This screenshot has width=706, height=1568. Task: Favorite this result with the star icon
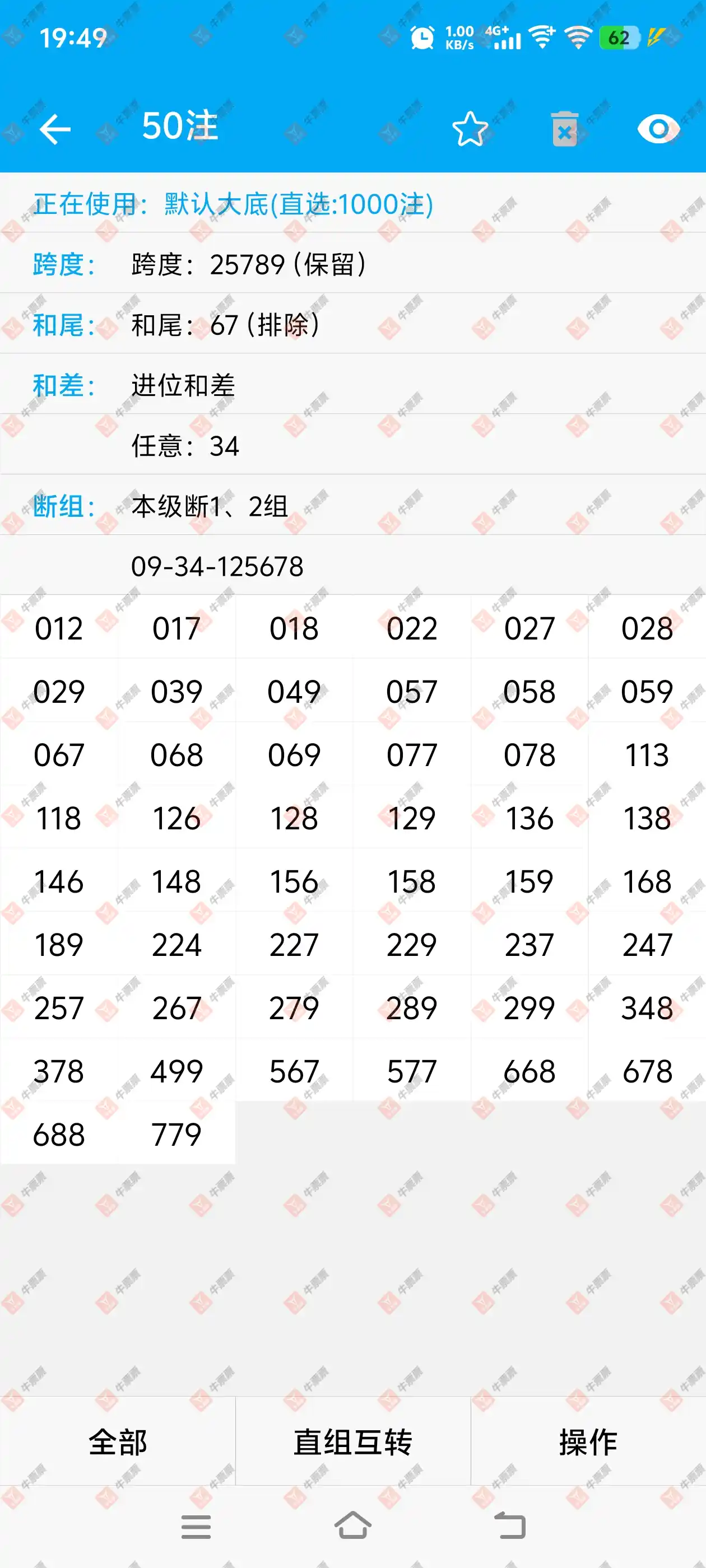470,129
